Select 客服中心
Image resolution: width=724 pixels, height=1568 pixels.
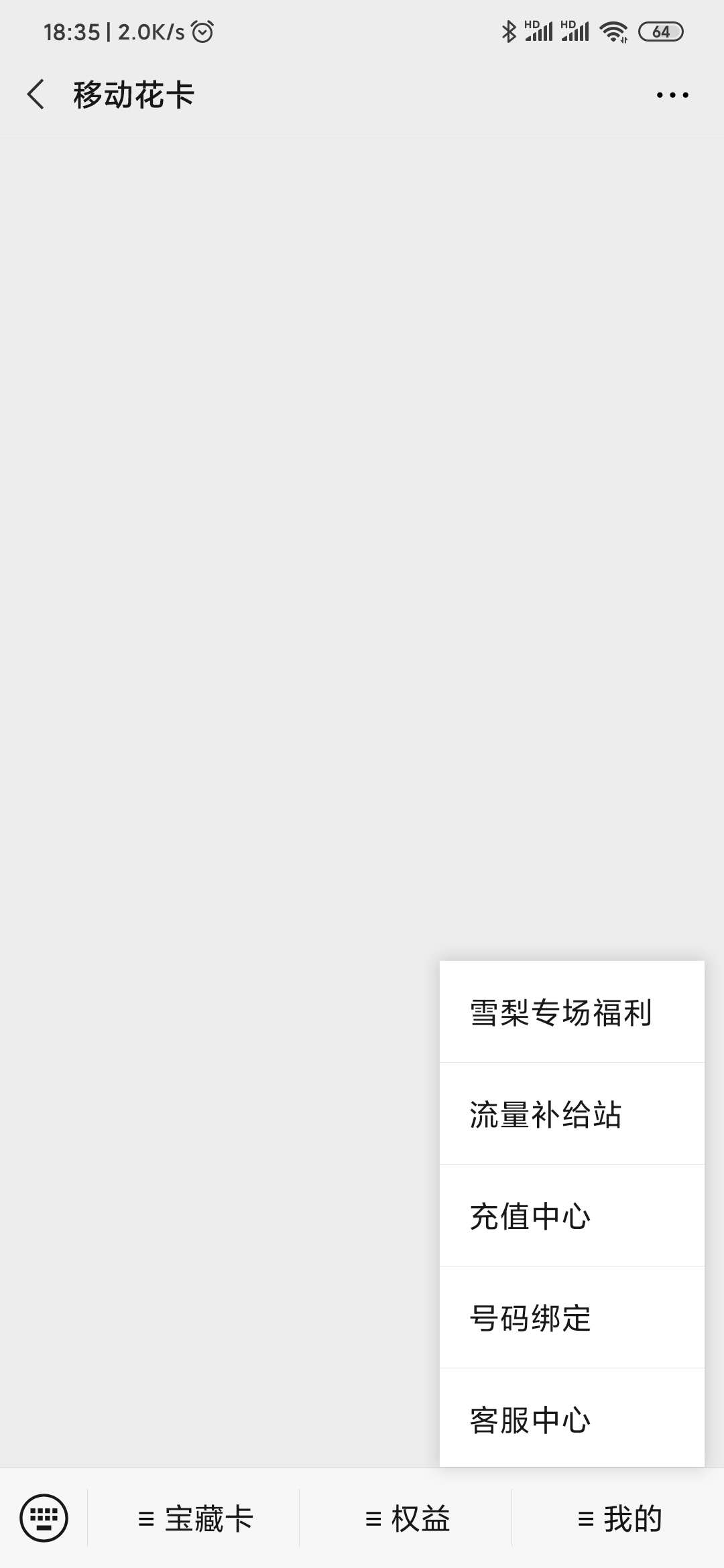572,1418
